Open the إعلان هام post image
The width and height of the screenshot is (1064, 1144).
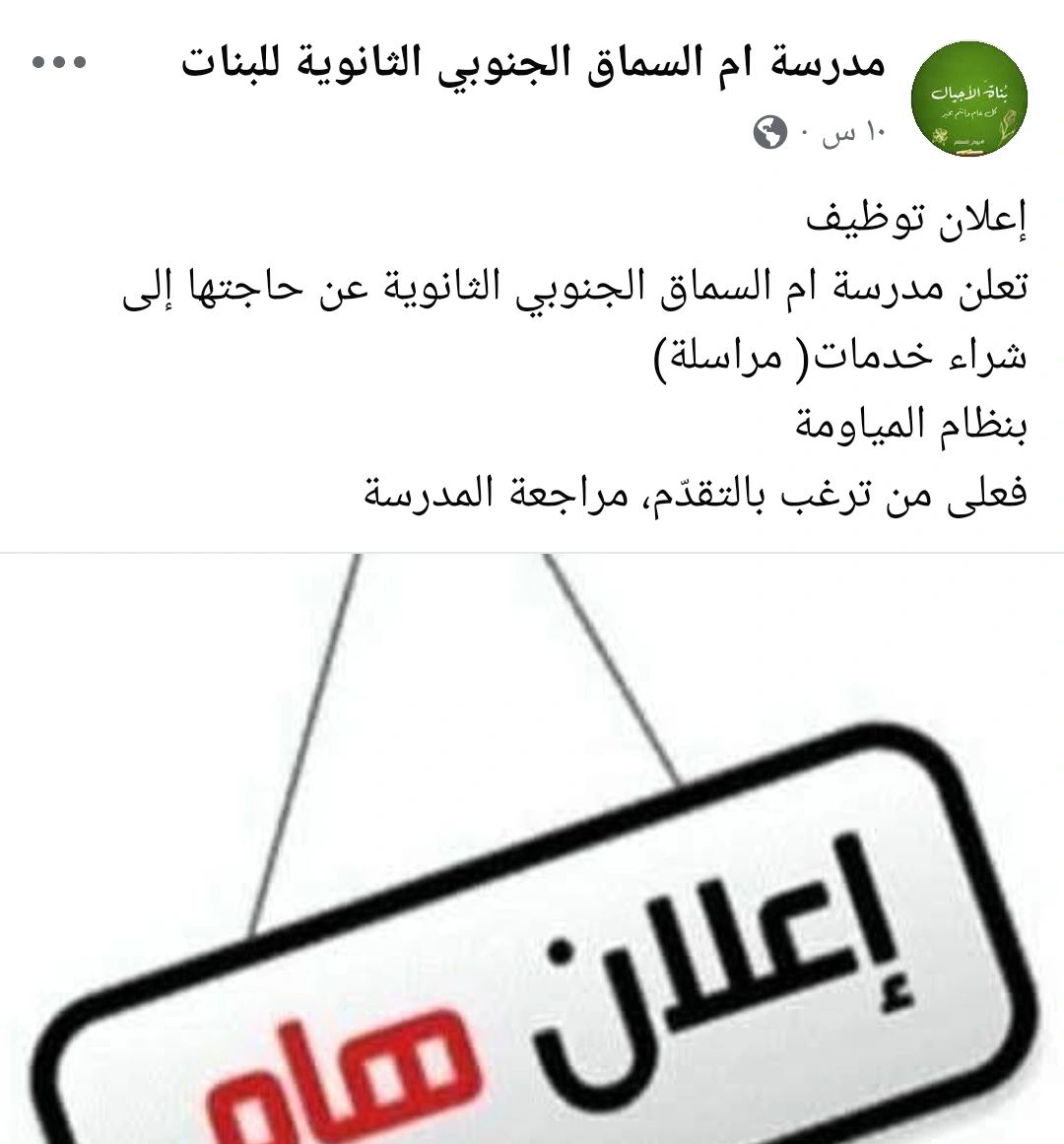(532, 847)
